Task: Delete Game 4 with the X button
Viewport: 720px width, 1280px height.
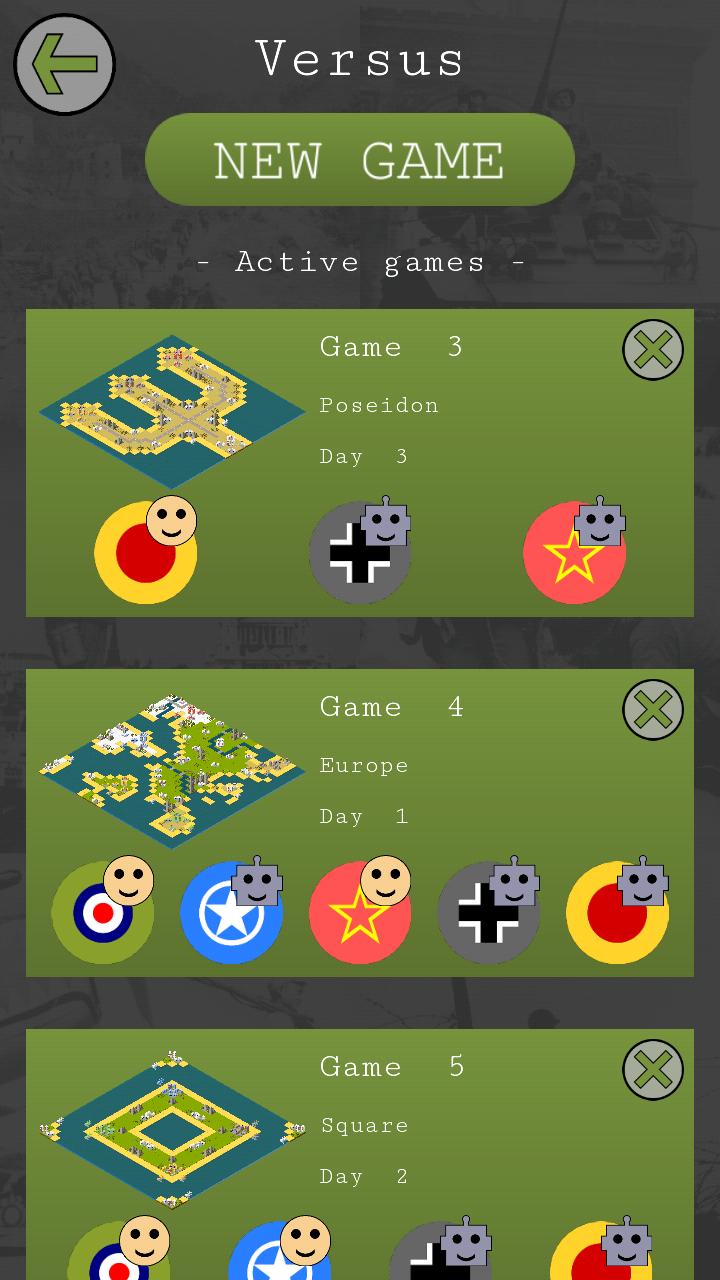Action: 653,710
